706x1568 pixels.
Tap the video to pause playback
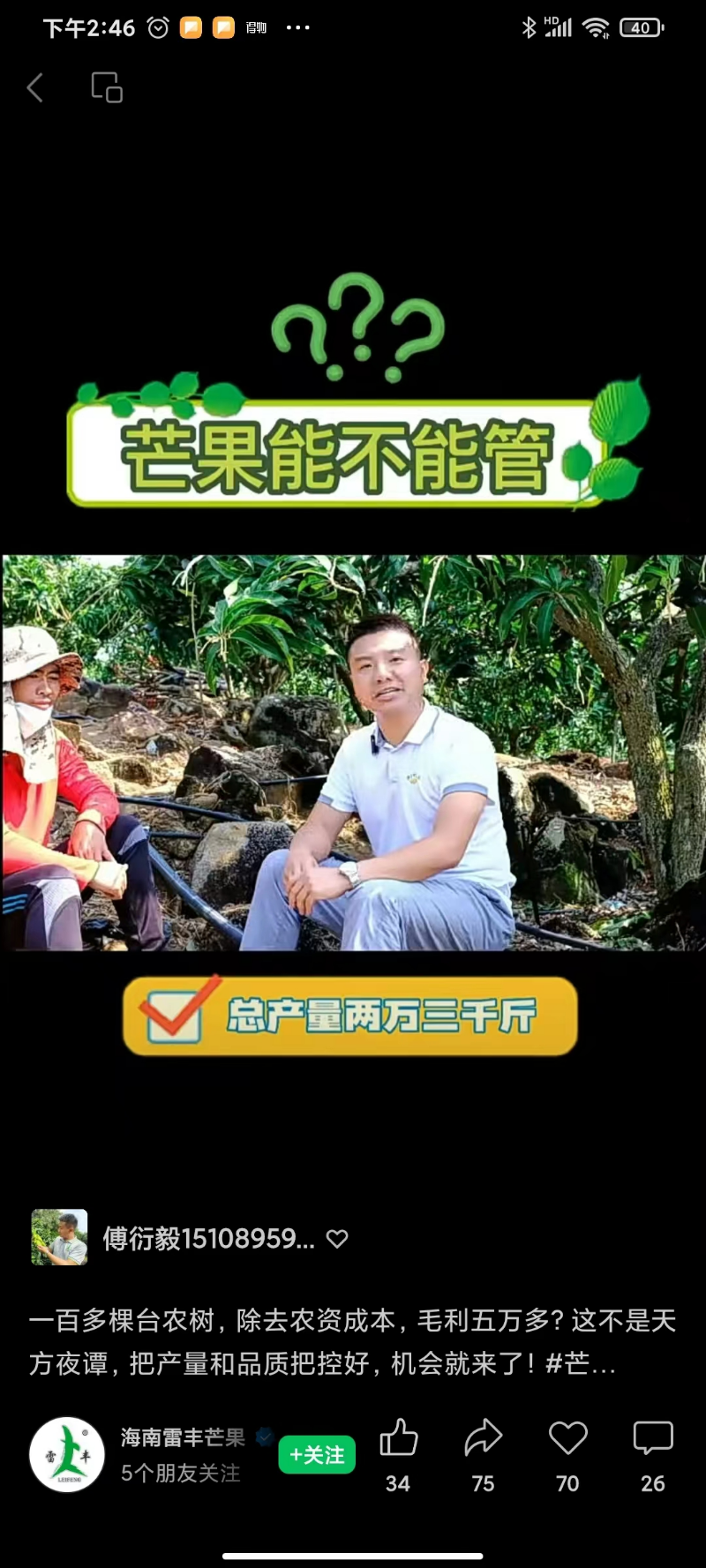353,752
